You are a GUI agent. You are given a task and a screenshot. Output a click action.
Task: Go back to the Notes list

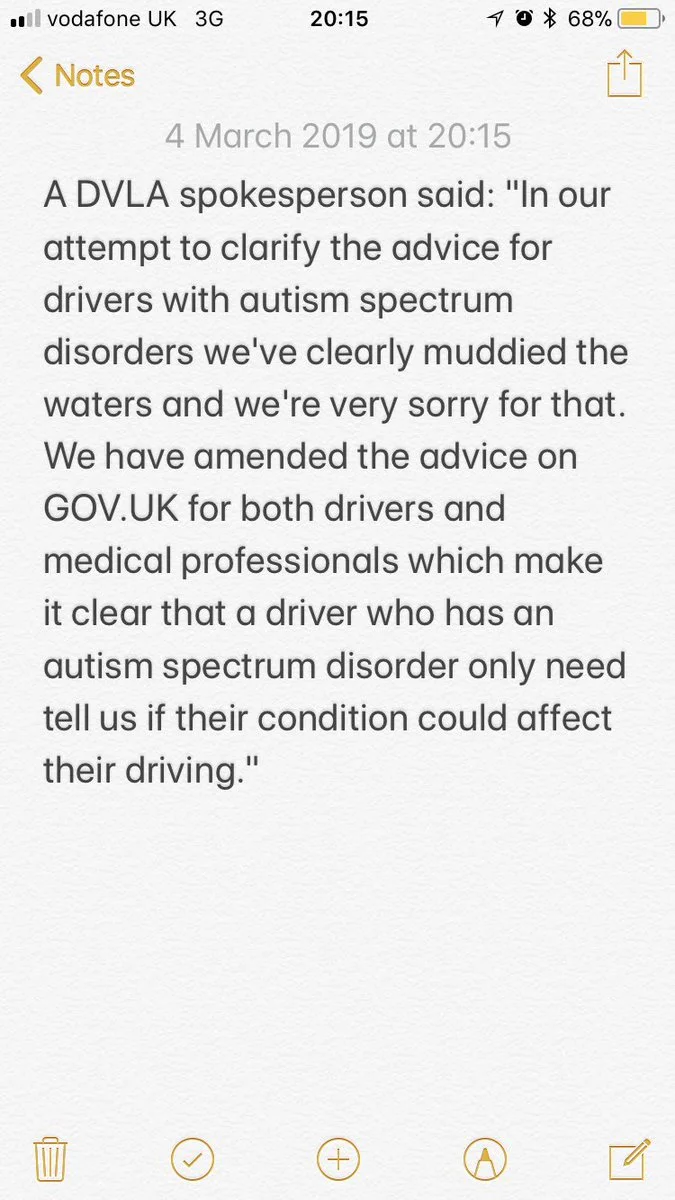[x=77, y=76]
